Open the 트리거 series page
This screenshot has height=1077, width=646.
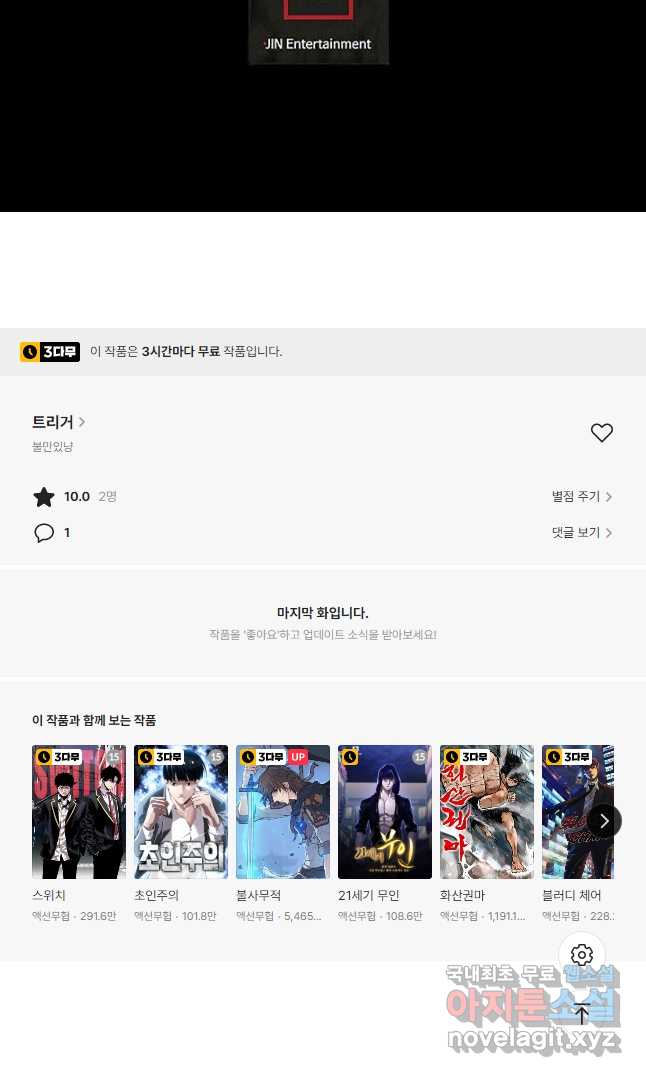tap(58, 422)
